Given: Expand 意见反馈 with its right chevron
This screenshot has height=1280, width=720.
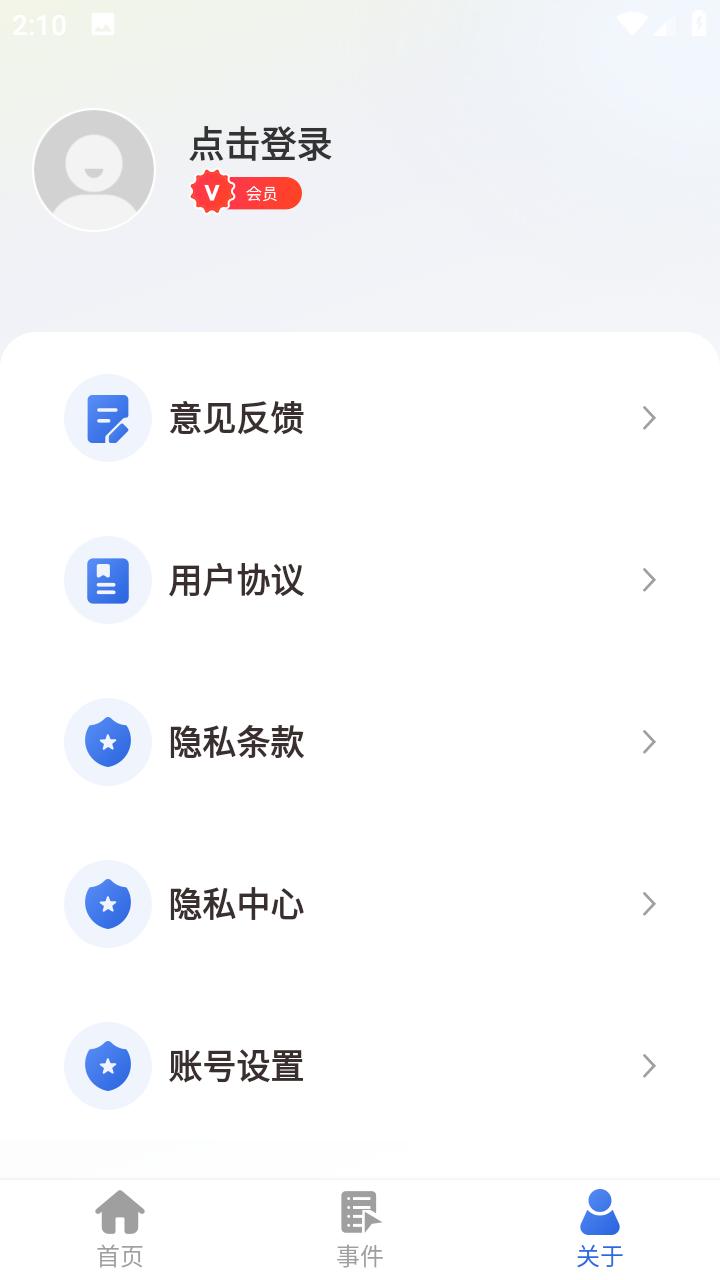Looking at the screenshot, I should [x=649, y=418].
